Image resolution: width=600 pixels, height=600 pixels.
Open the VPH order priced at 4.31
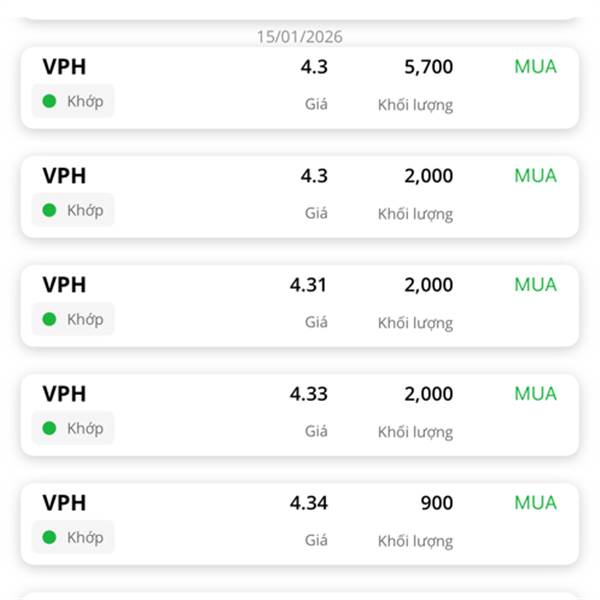click(300, 306)
